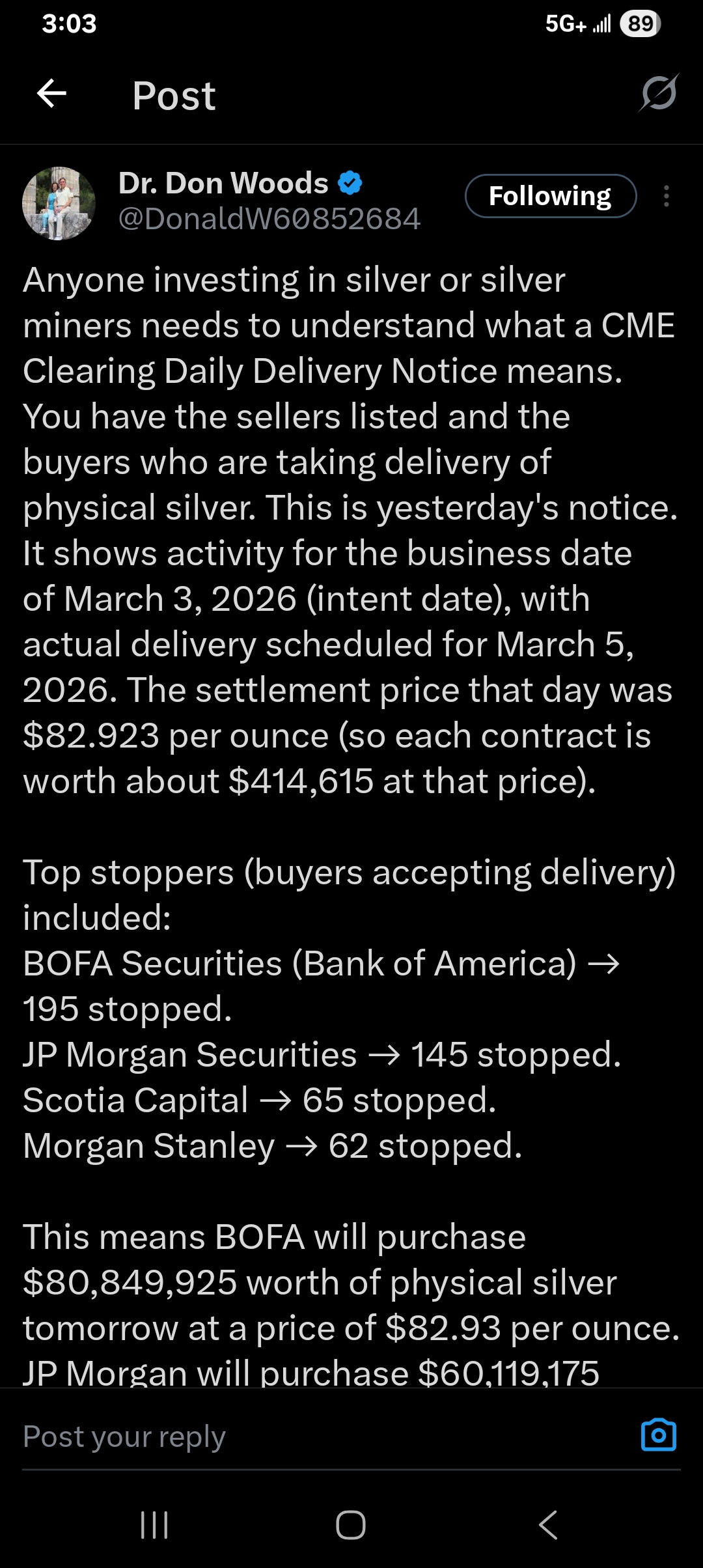The height and width of the screenshot is (1568, 703).
Task: Go to the home screen via navigation bar
Action: 351,1525
